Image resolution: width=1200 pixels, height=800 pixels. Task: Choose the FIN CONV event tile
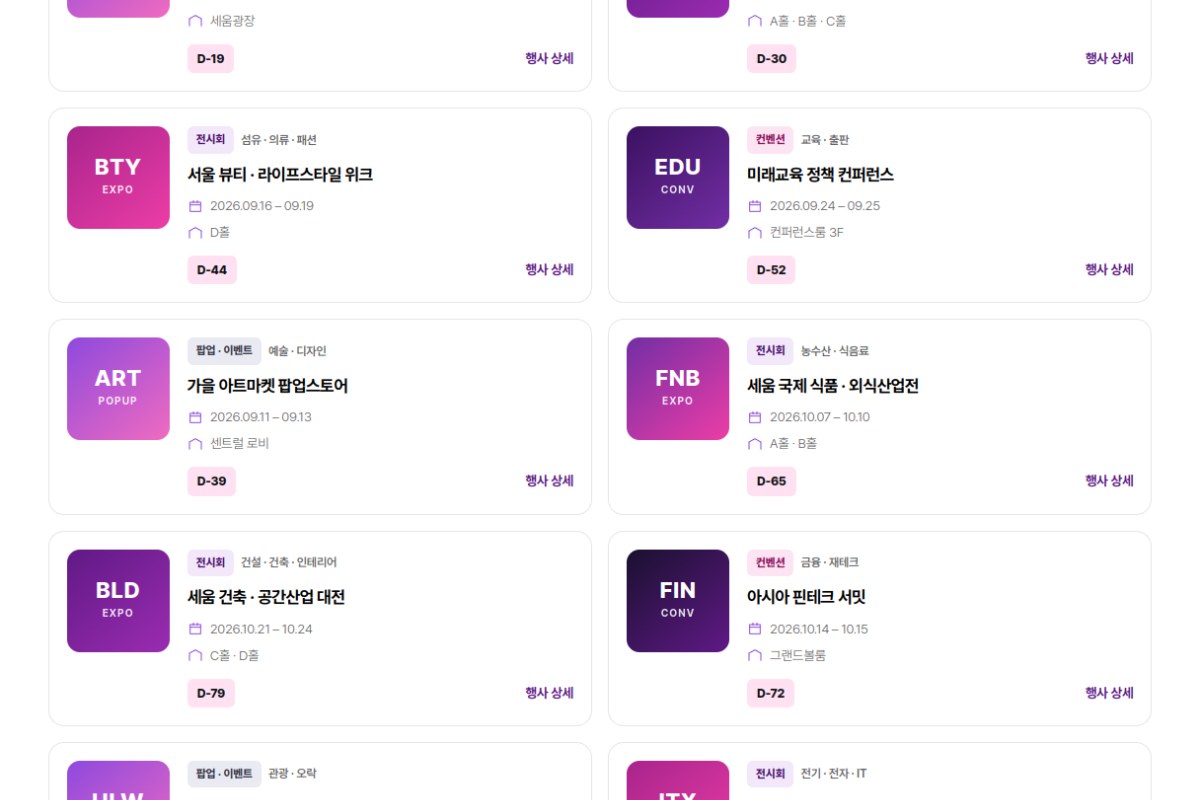(x=678, y=600)
